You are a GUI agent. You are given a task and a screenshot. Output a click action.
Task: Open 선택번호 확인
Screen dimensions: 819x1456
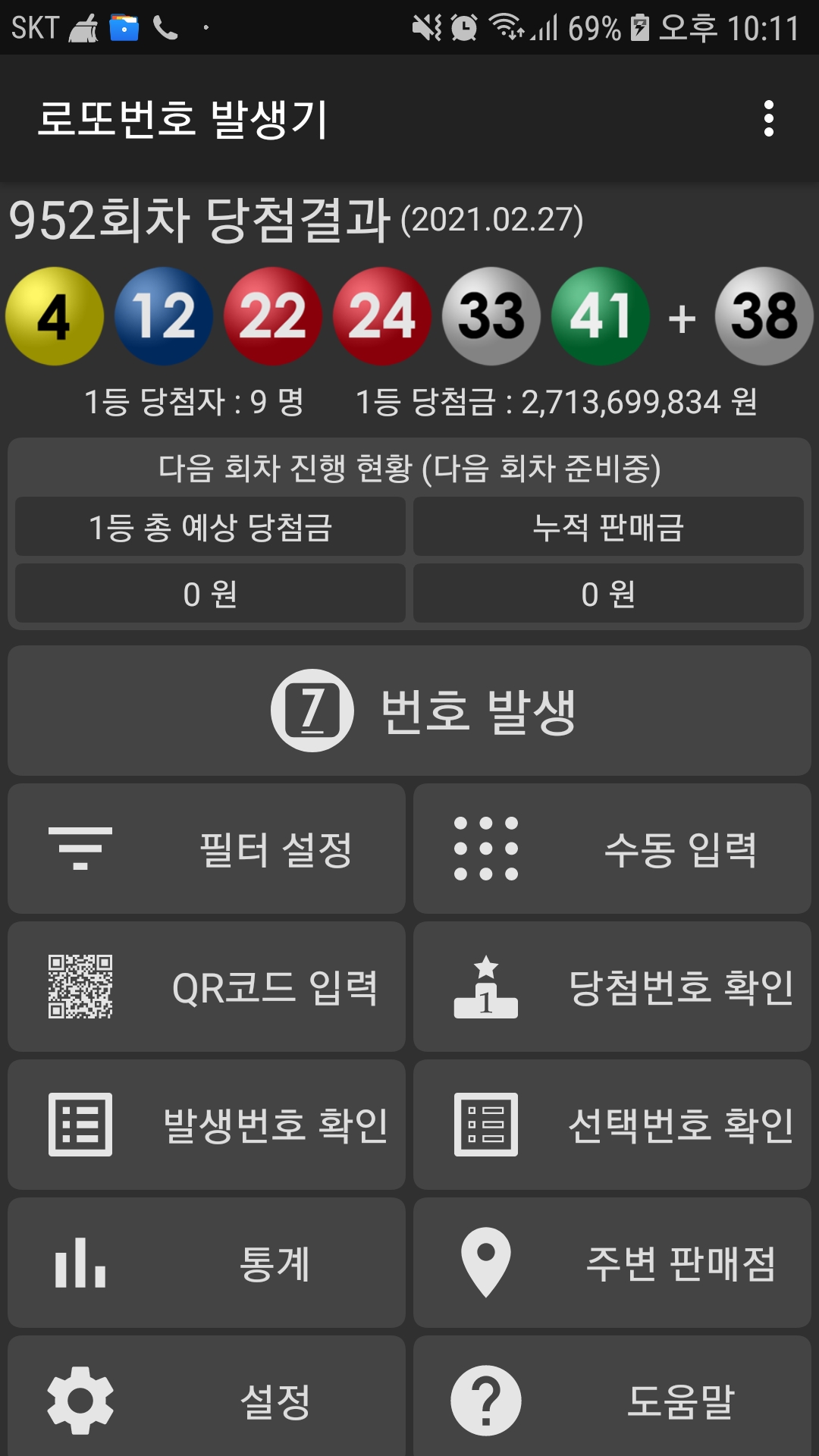point(612,1125)
